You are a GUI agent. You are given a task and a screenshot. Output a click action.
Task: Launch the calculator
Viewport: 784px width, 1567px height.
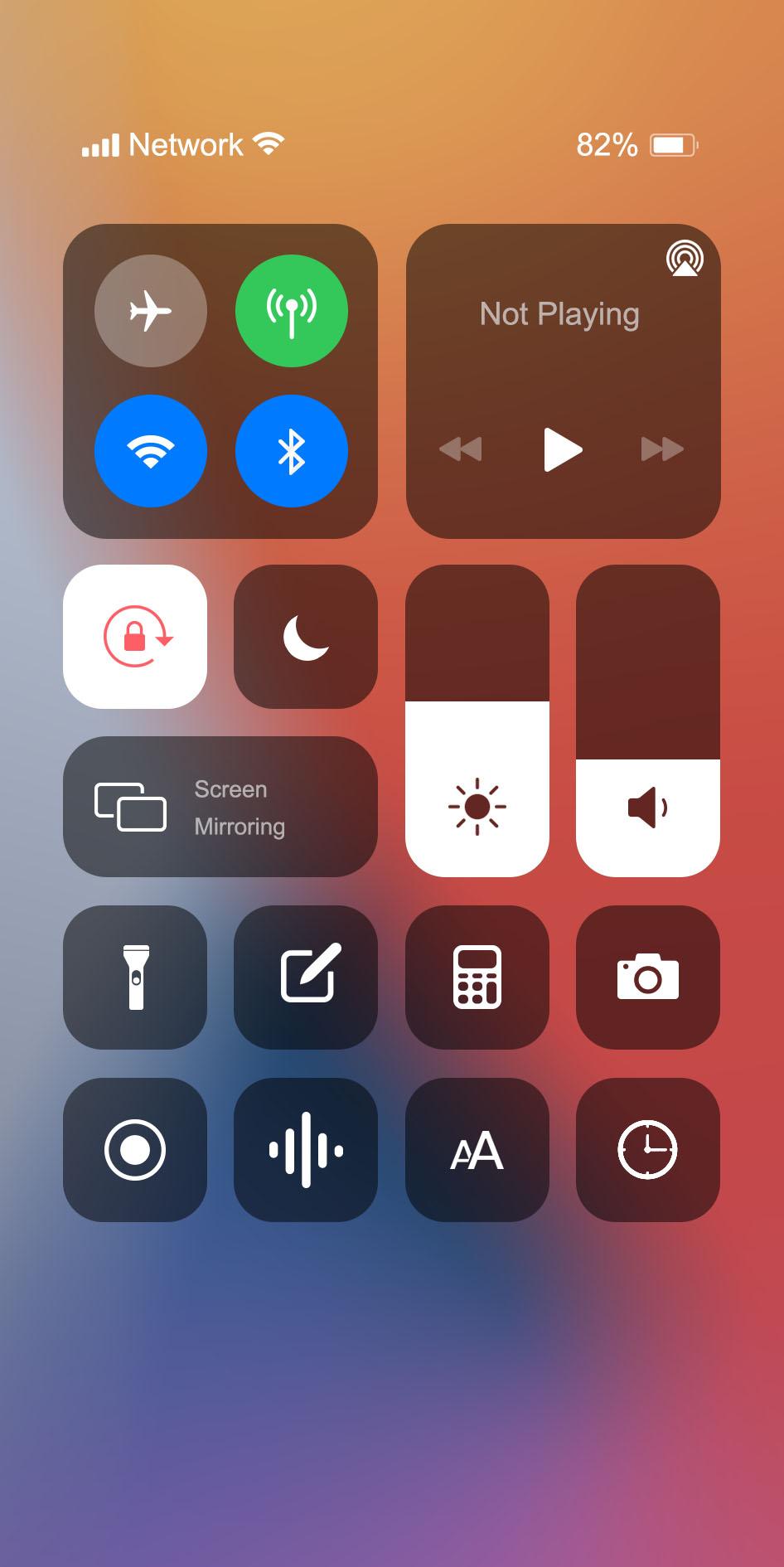tap(477, 978)
